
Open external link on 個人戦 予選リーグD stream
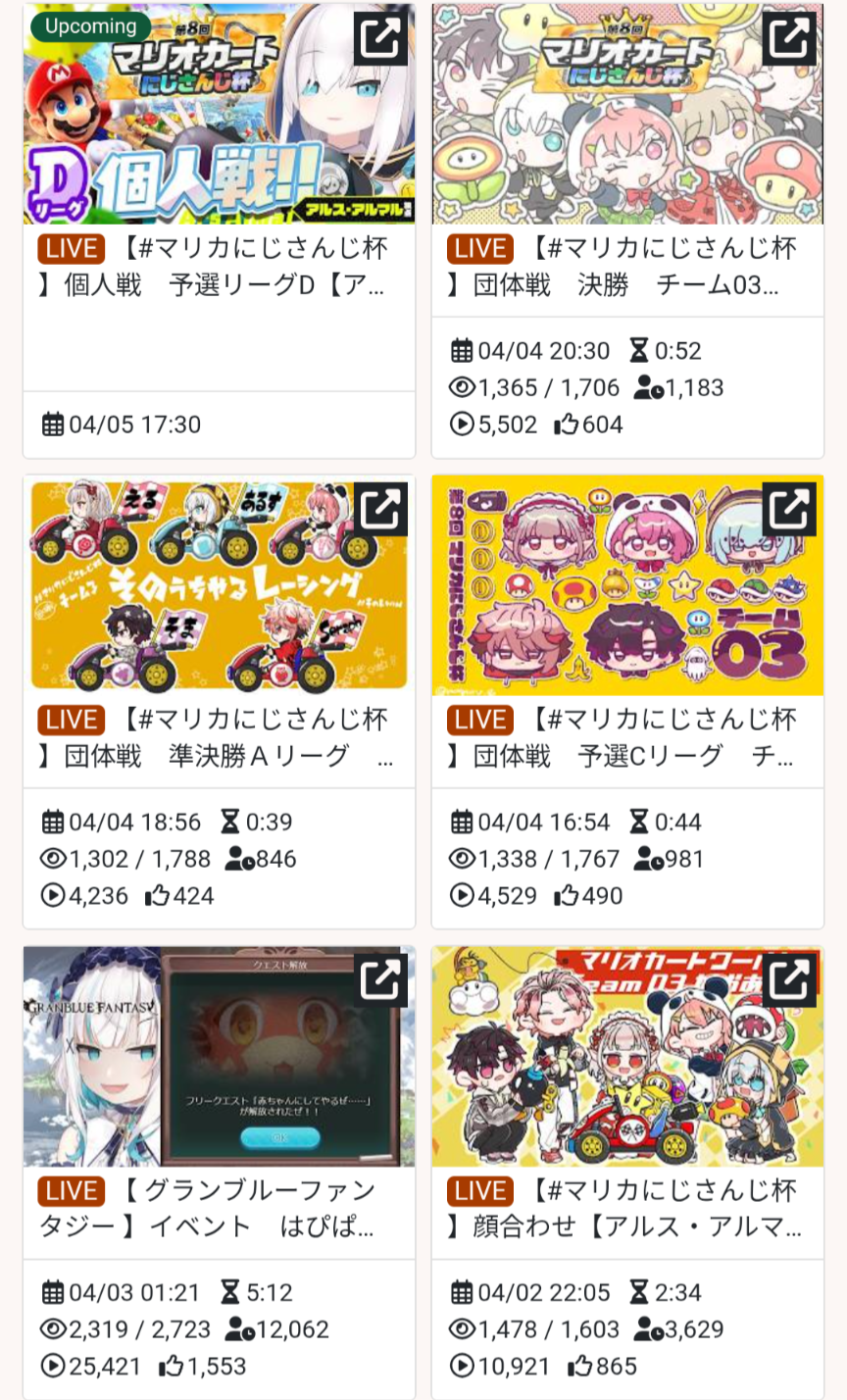click(380, 38)
